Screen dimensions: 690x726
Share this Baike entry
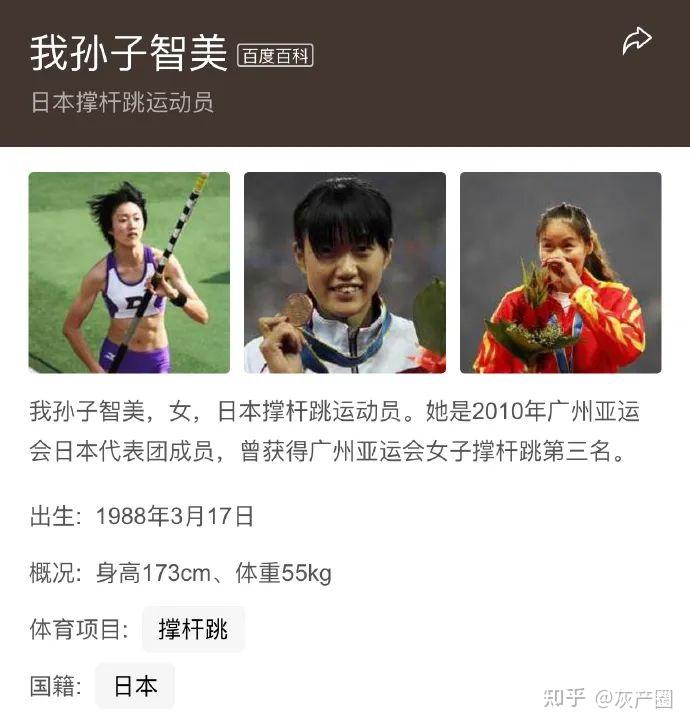pyautogui.click(x=637, y=41)
